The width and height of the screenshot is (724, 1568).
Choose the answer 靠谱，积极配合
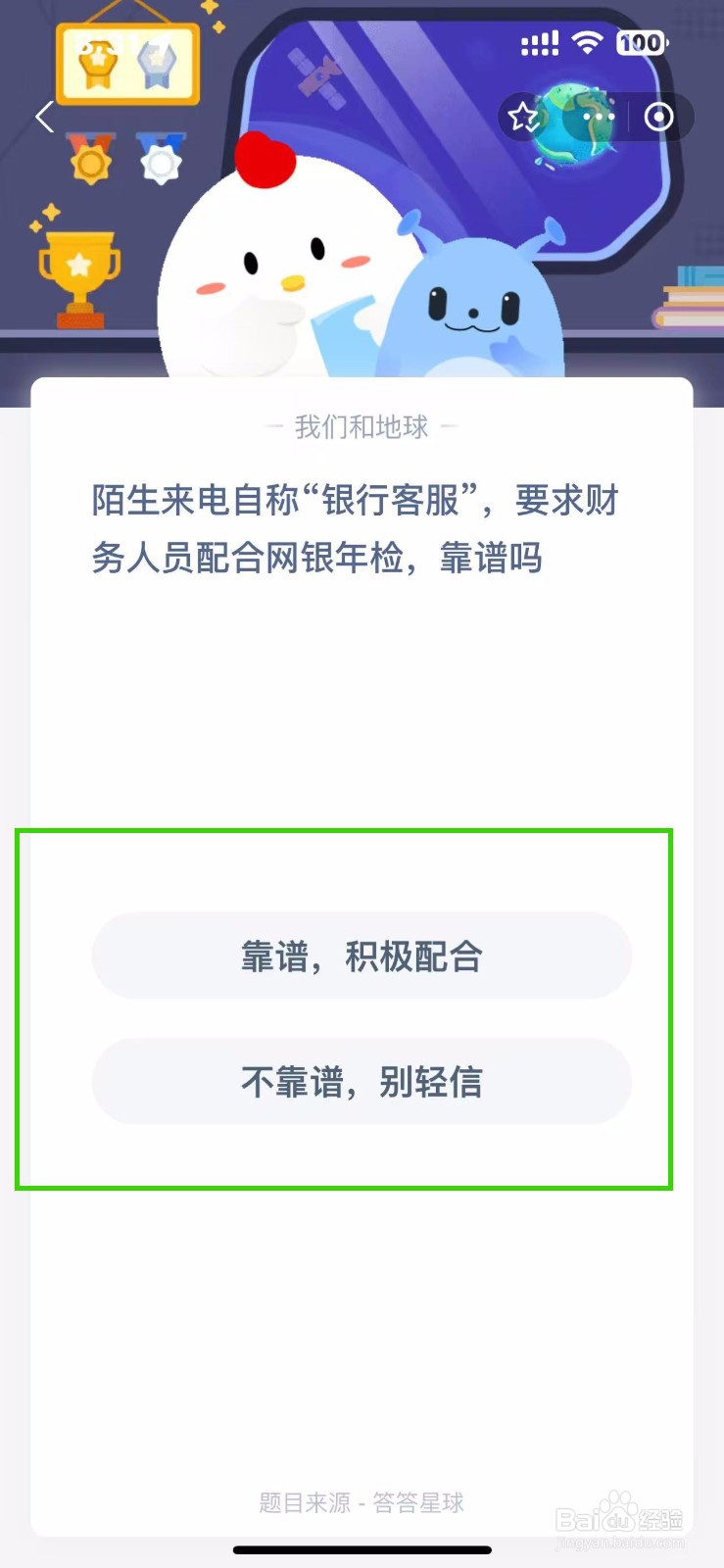click(x=362, y=956)
